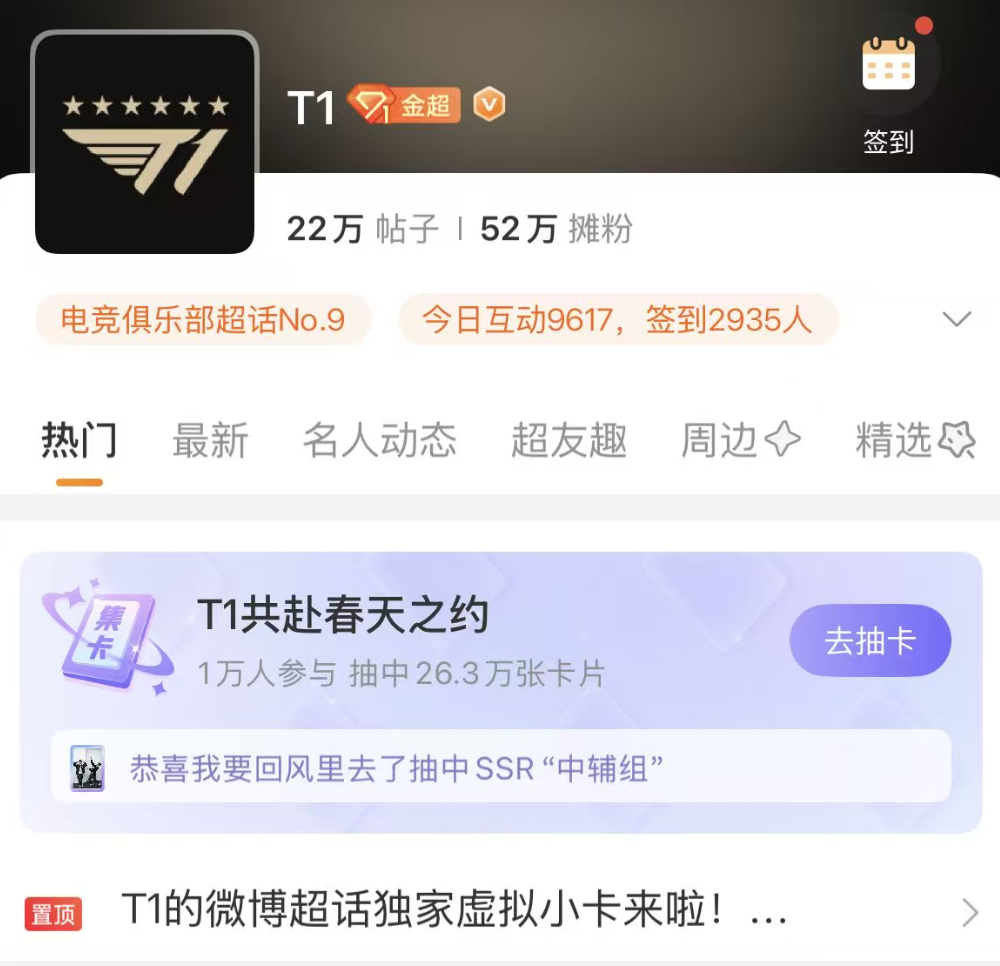
Task: Switch to the 热门 tab
Action: pyautogui.click(x=79, y=441)
